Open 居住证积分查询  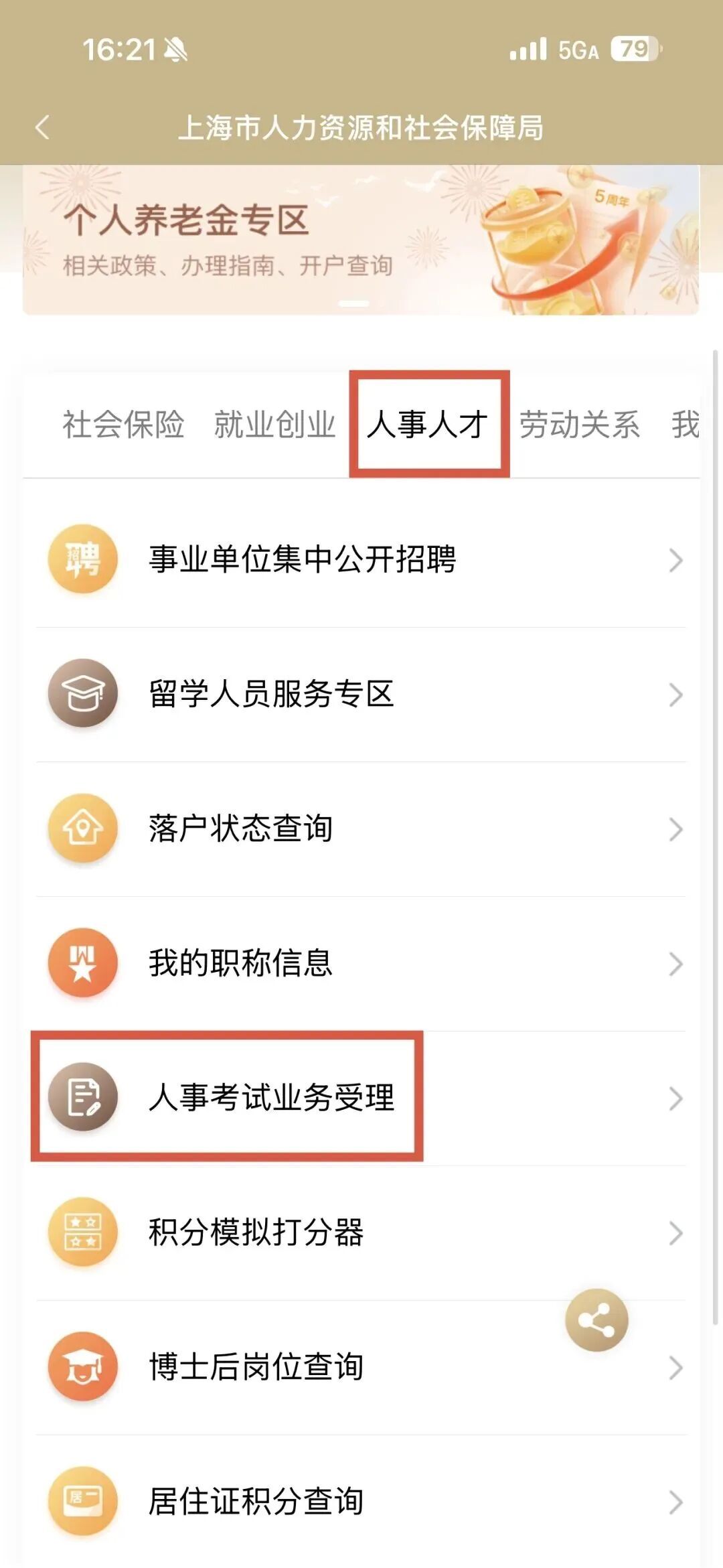point(361,1502)
